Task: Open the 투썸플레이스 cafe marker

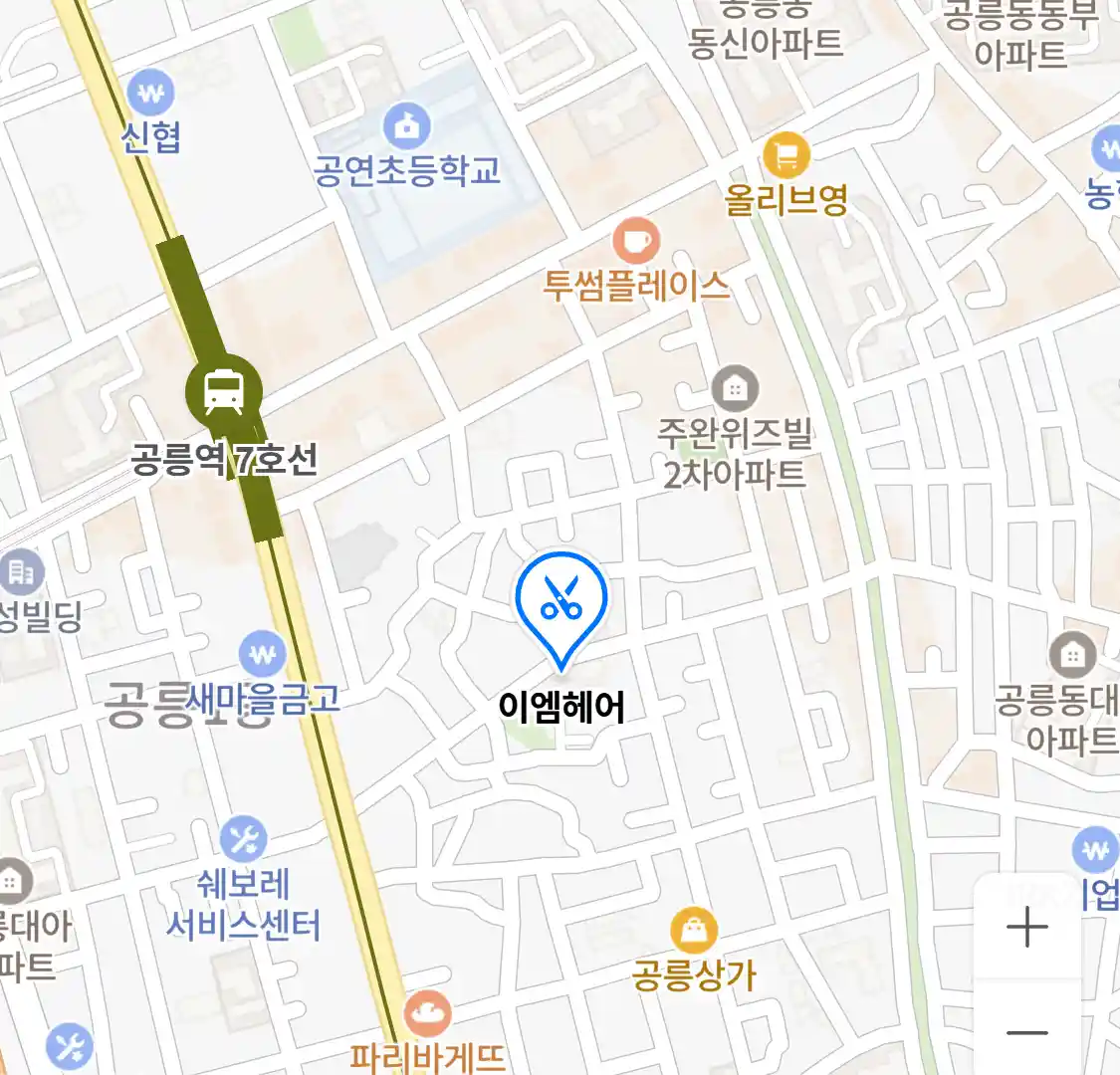Action: [635, 242]
